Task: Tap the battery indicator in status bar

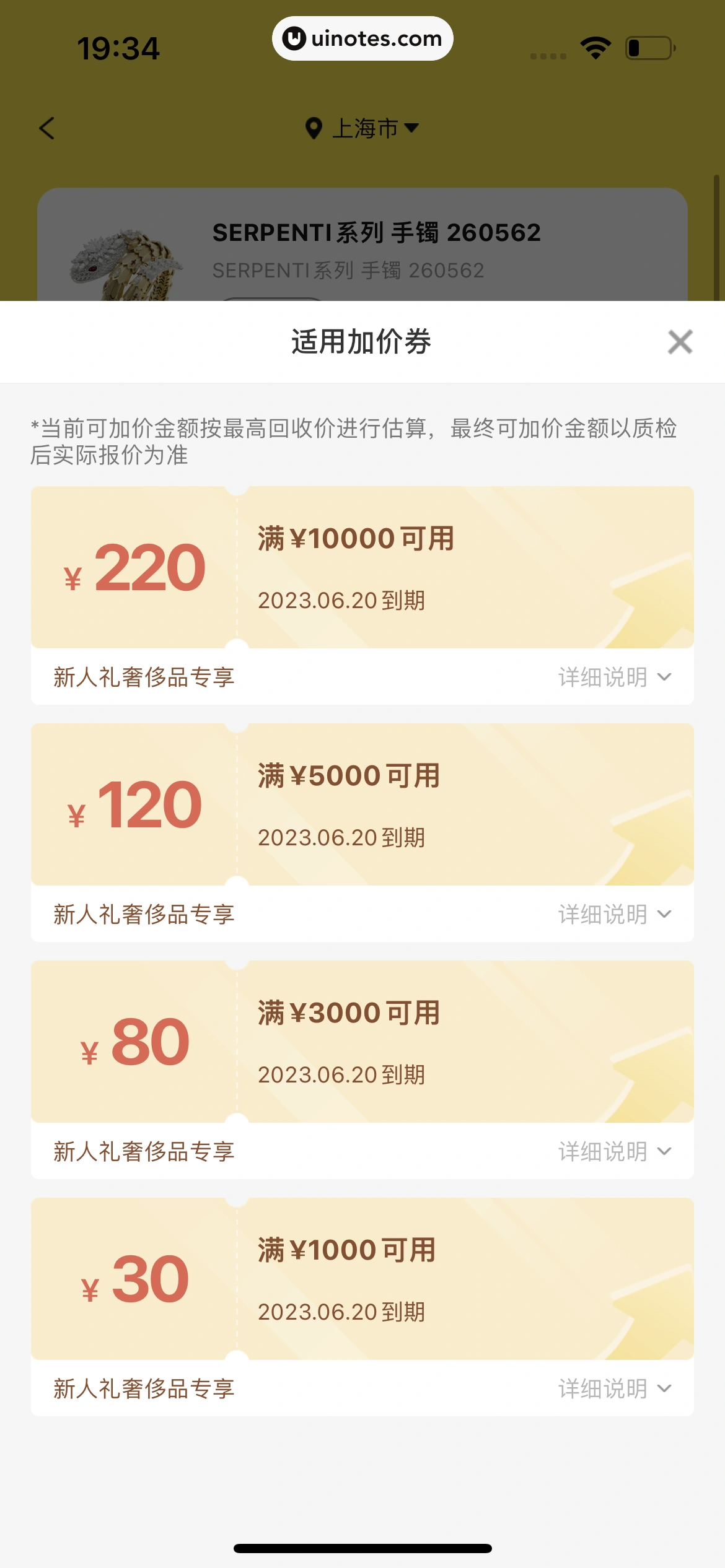Action: (648, 46)
